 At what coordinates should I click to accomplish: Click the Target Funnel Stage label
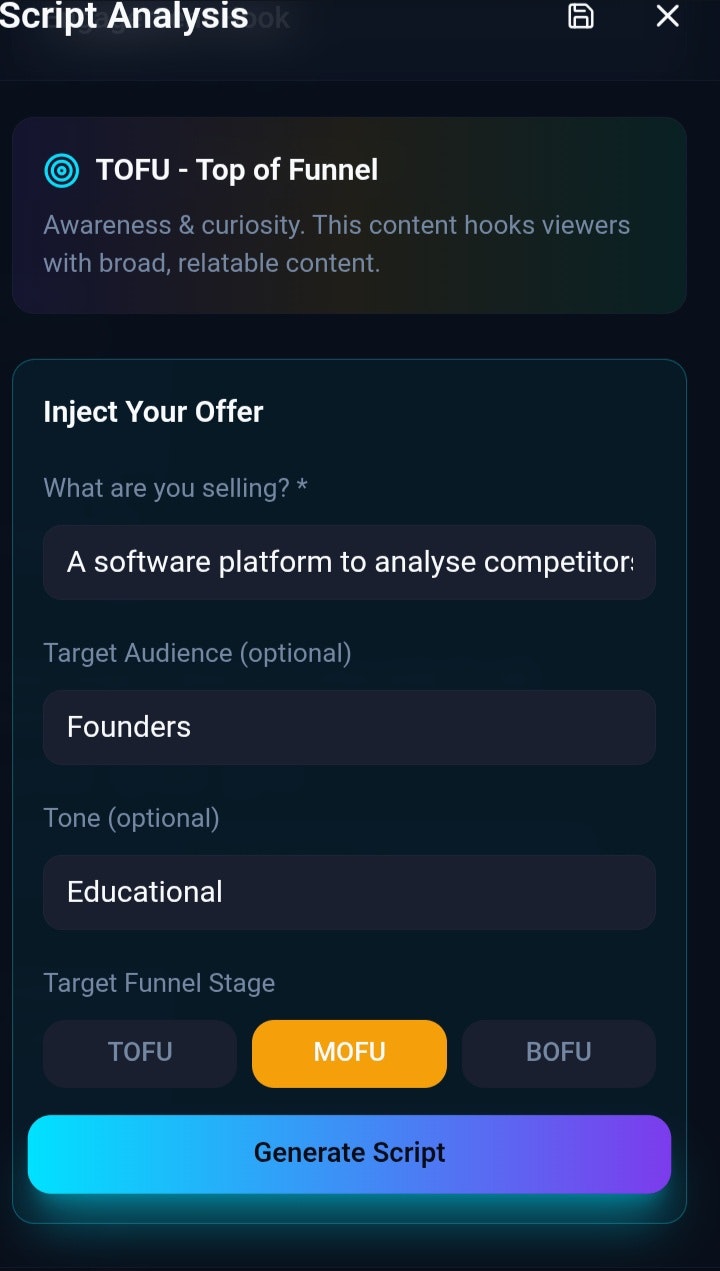point(158,983)
